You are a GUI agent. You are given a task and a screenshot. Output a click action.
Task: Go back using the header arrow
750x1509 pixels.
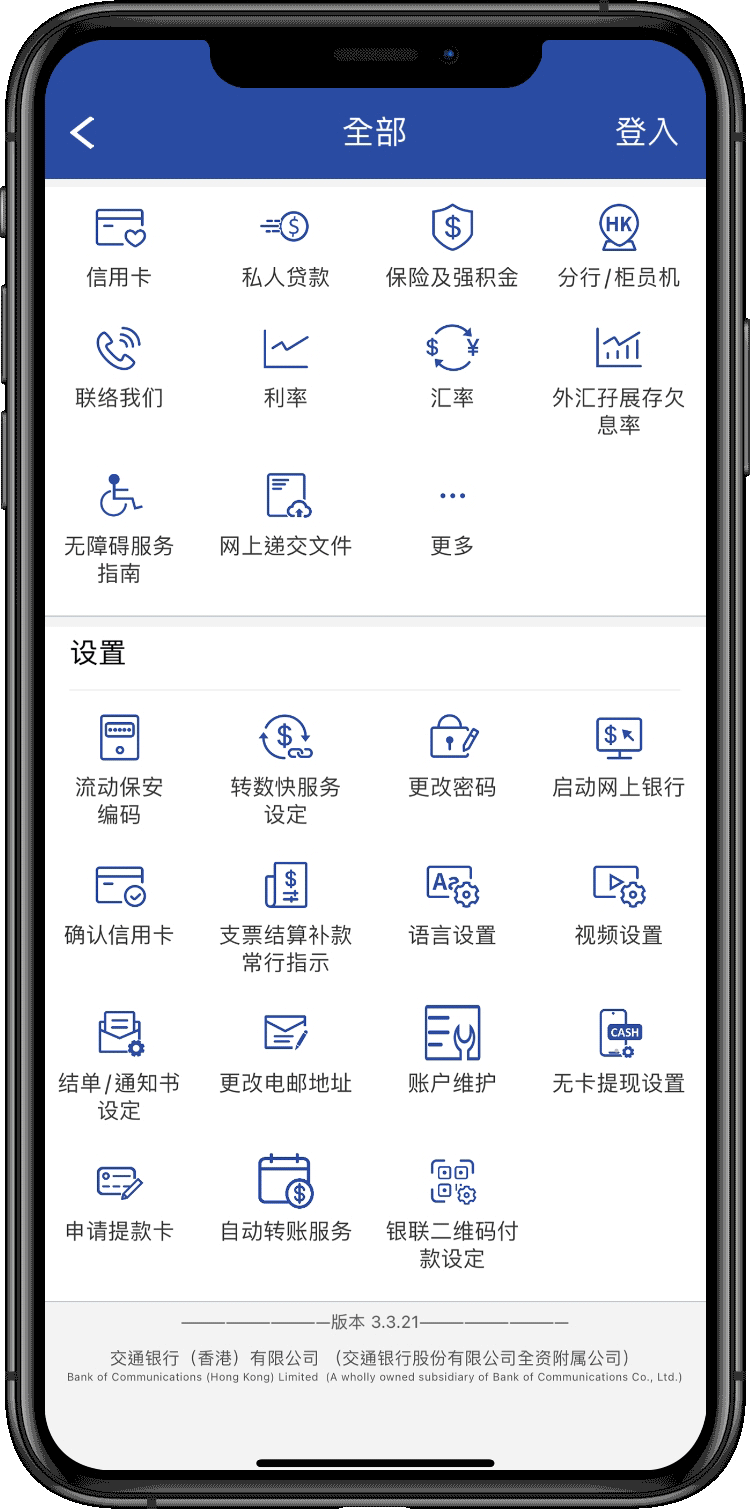point(83,132)
